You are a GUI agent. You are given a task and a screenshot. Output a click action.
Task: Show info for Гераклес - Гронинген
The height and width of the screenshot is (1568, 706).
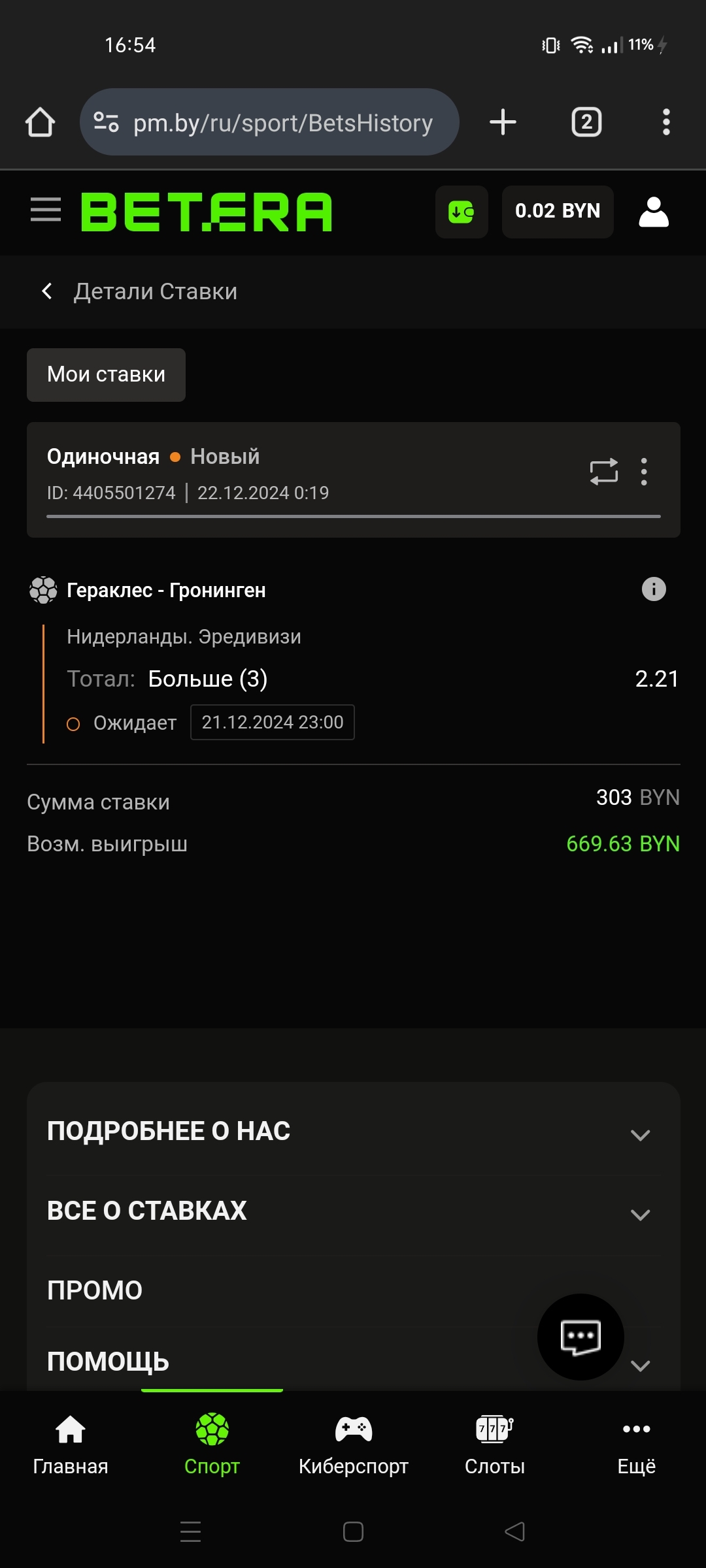tap(654, 589)
